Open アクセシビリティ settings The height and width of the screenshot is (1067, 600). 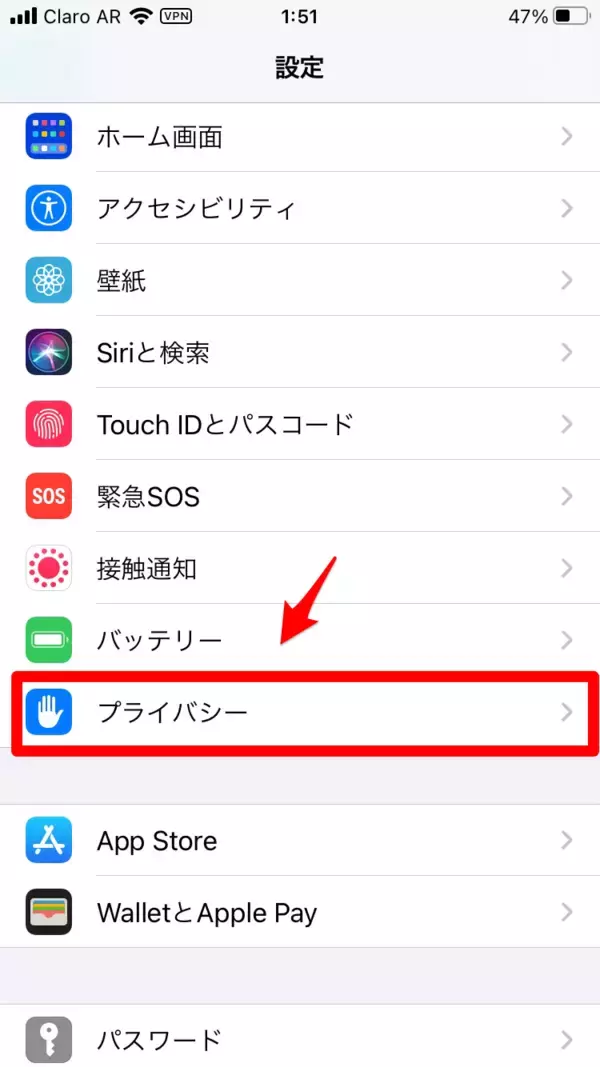[300, 209]
